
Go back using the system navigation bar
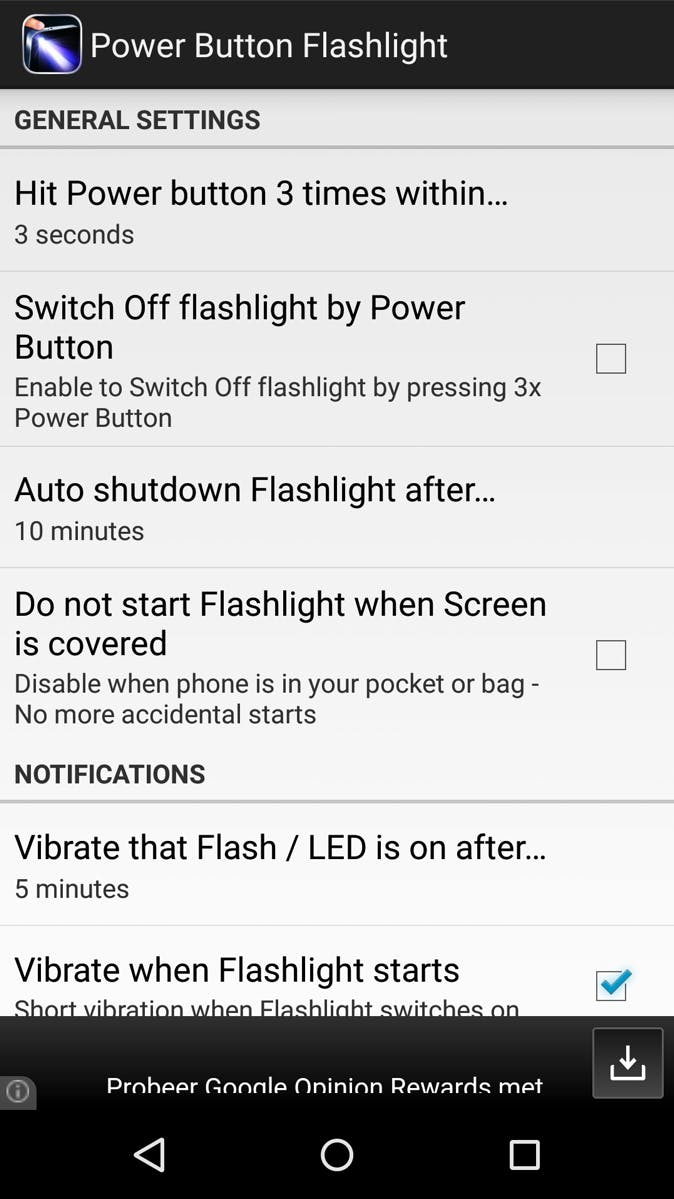click(150, 1155)
